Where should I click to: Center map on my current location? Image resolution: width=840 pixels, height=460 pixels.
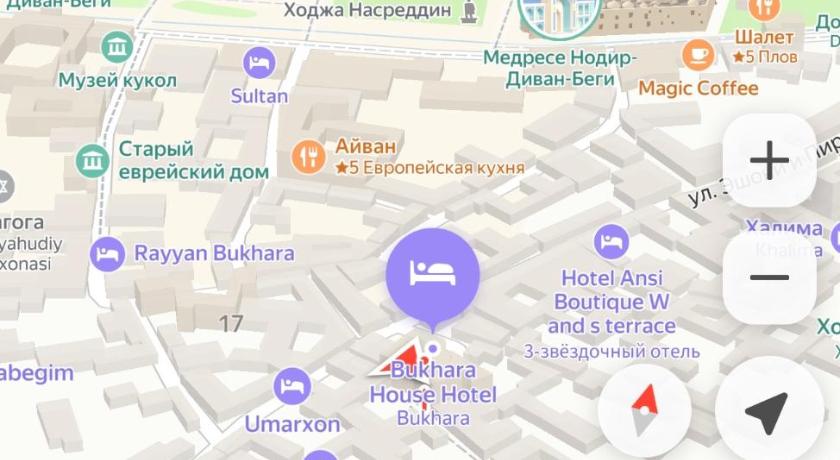point(768,408)
